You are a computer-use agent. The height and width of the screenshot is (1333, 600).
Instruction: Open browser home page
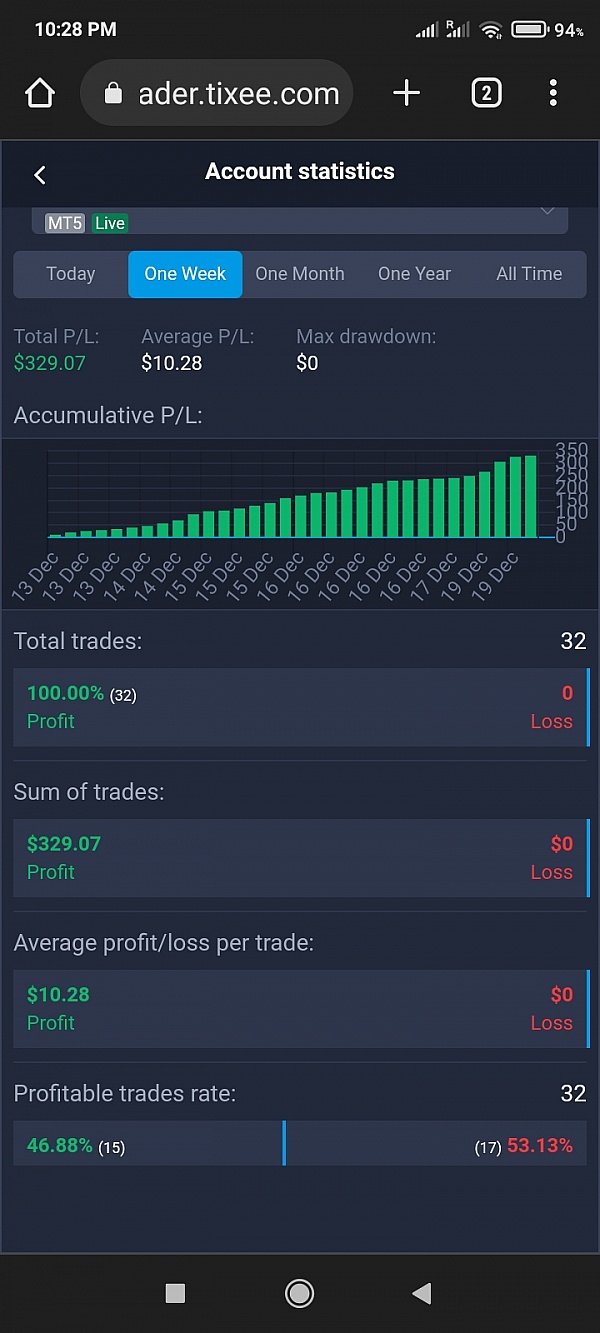(x=40, y=94)
